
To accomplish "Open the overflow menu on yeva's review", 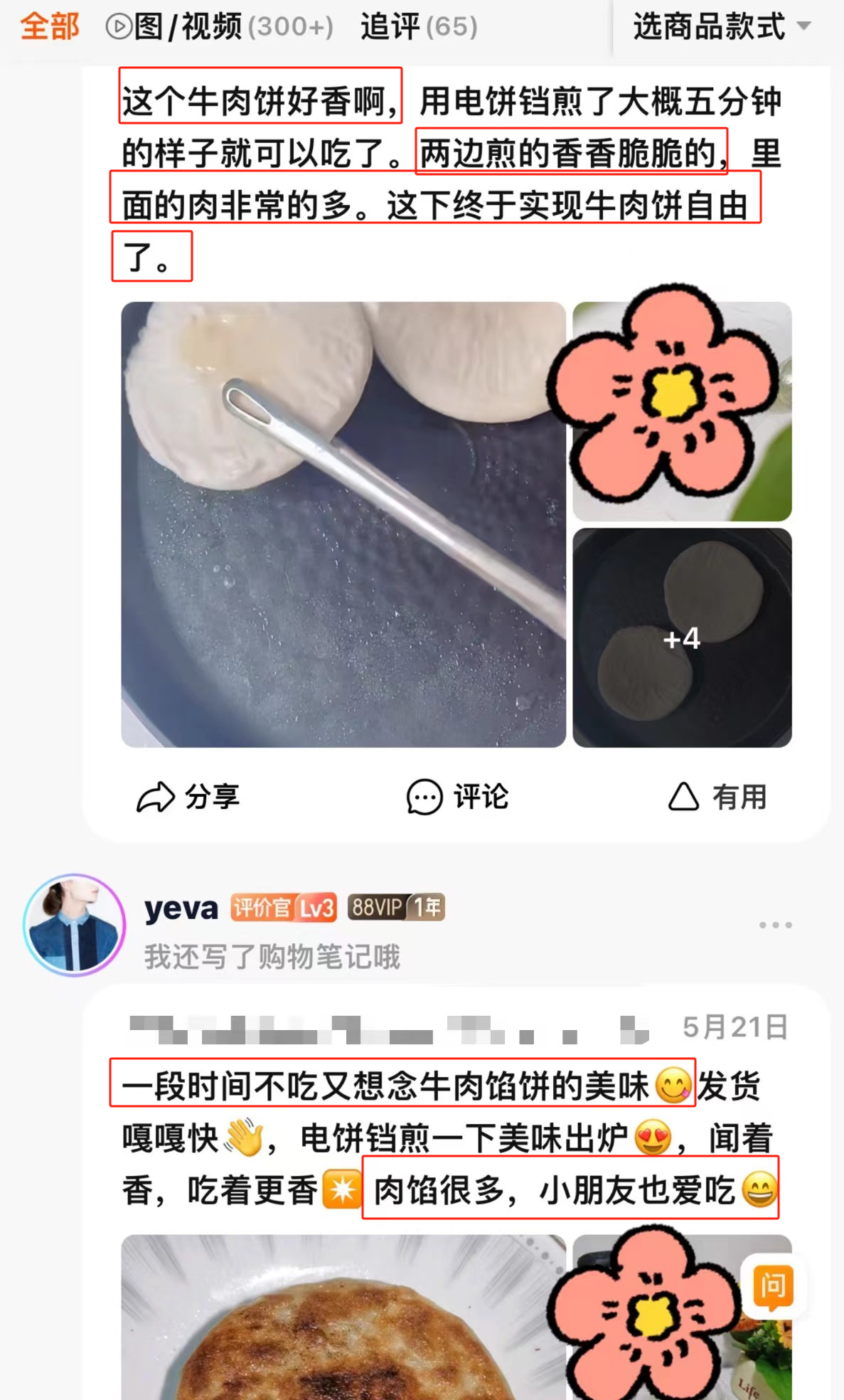I will tap(774, 925).
